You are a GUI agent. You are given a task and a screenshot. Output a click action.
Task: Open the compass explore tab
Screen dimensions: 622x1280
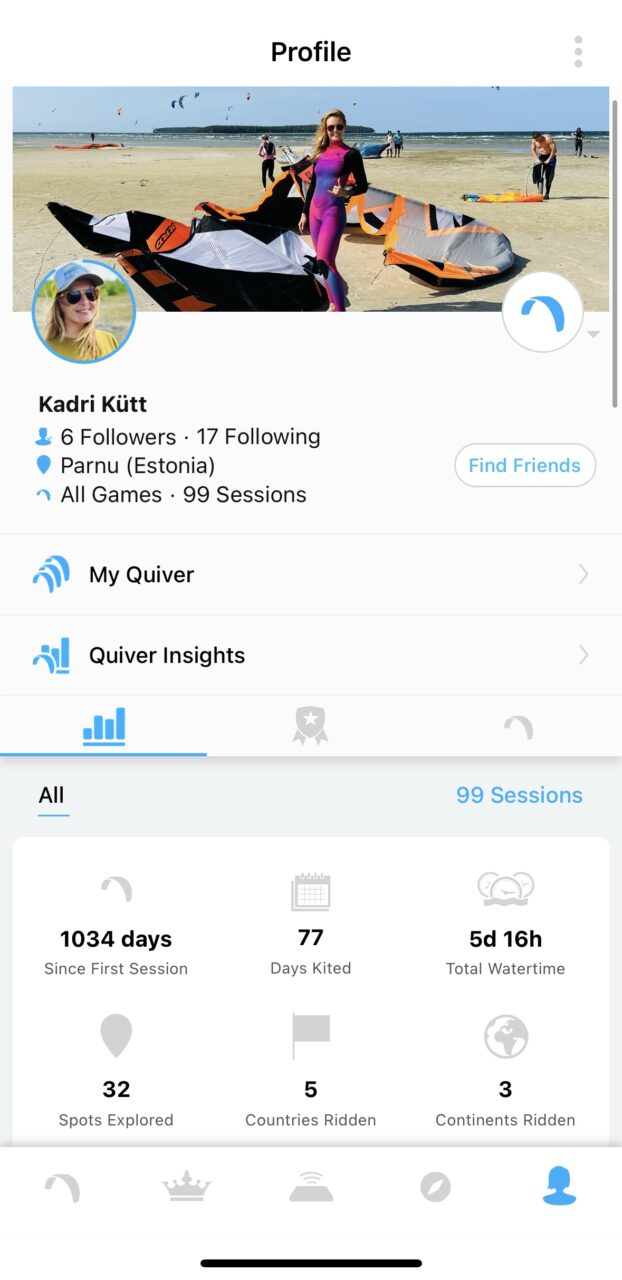click(435, 1187)
